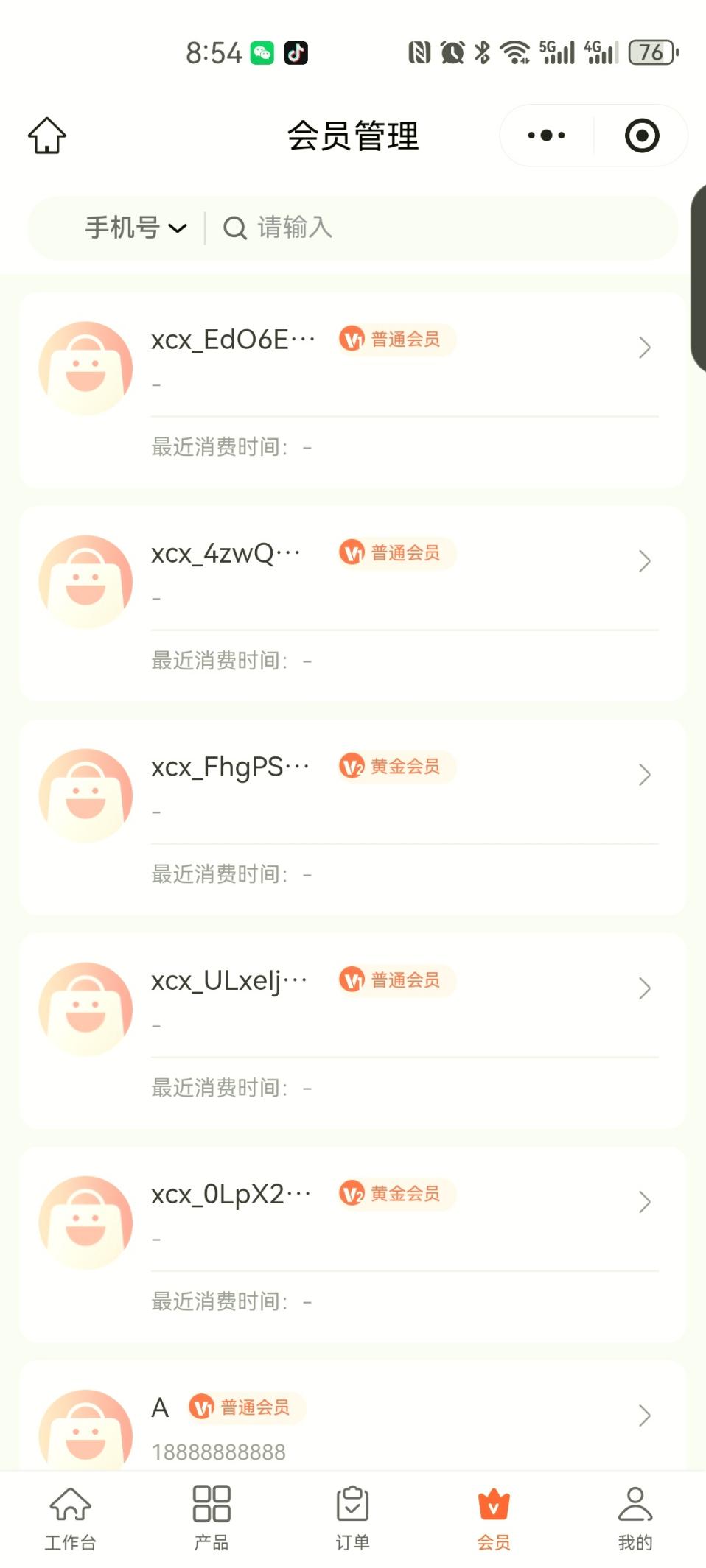View gold member xcx_0LpX2 profile

(352, 1243)
